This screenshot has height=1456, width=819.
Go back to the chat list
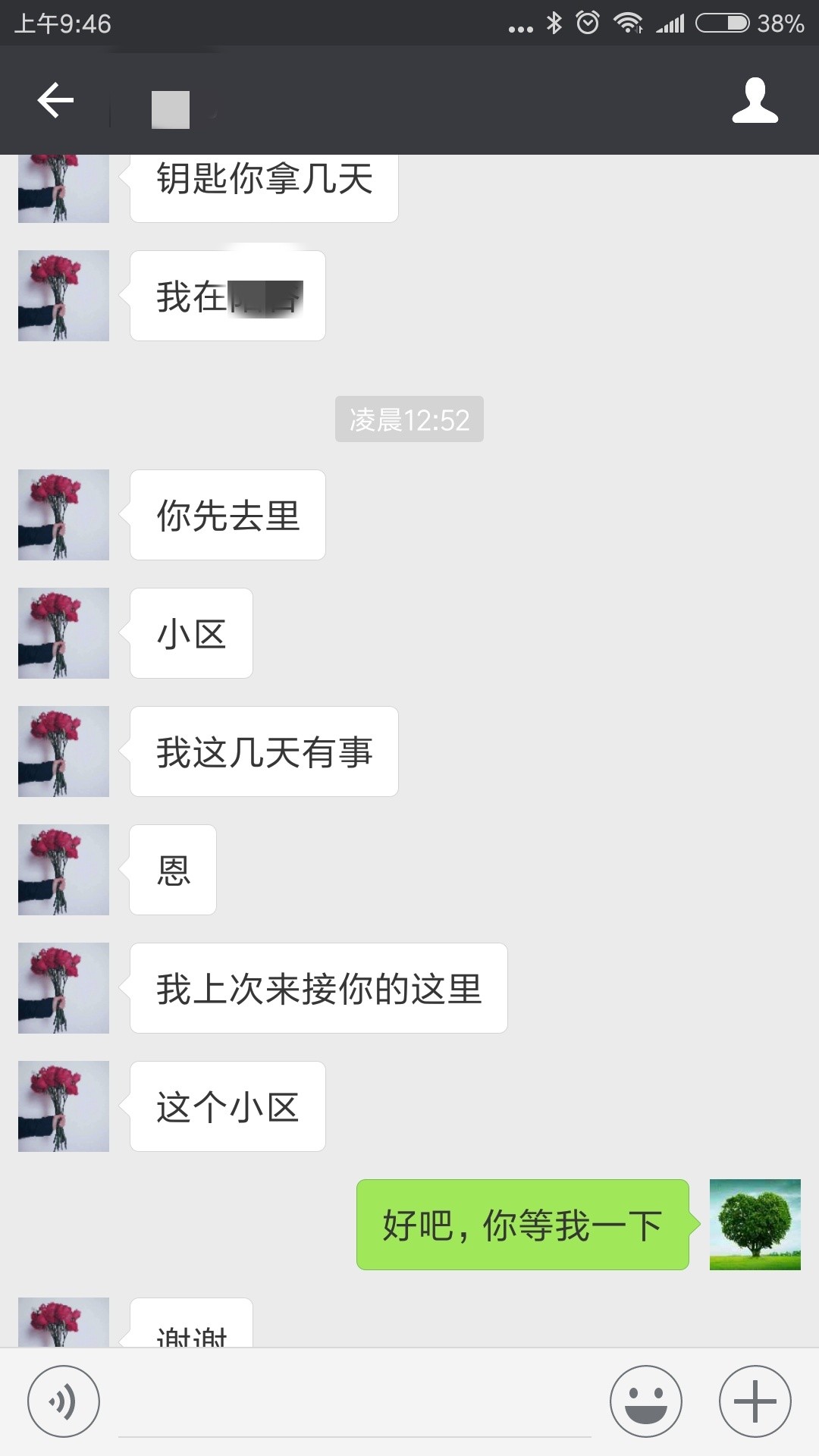click(55, 100)
